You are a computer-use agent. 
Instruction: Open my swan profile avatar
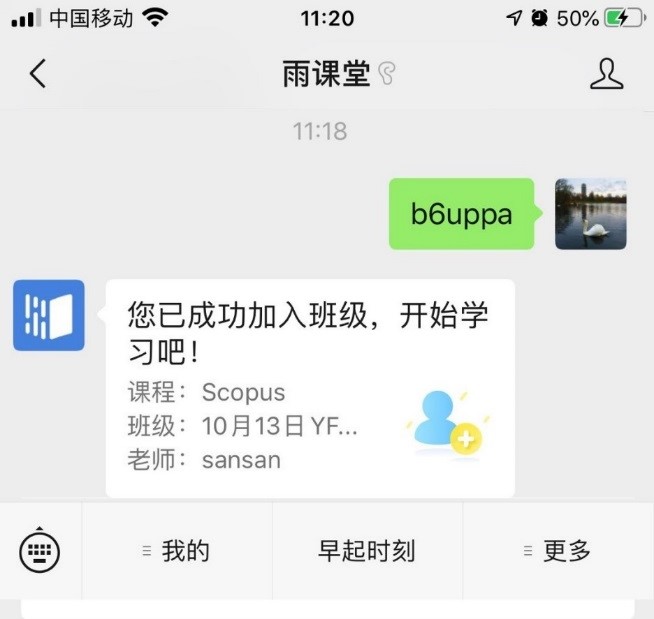click(x=590, y=214)
